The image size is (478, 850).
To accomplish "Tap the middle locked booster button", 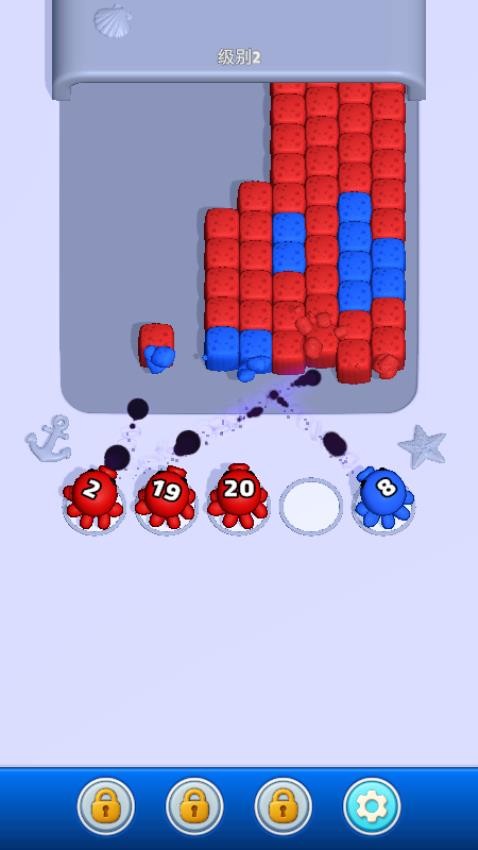I will click(195, 807).
